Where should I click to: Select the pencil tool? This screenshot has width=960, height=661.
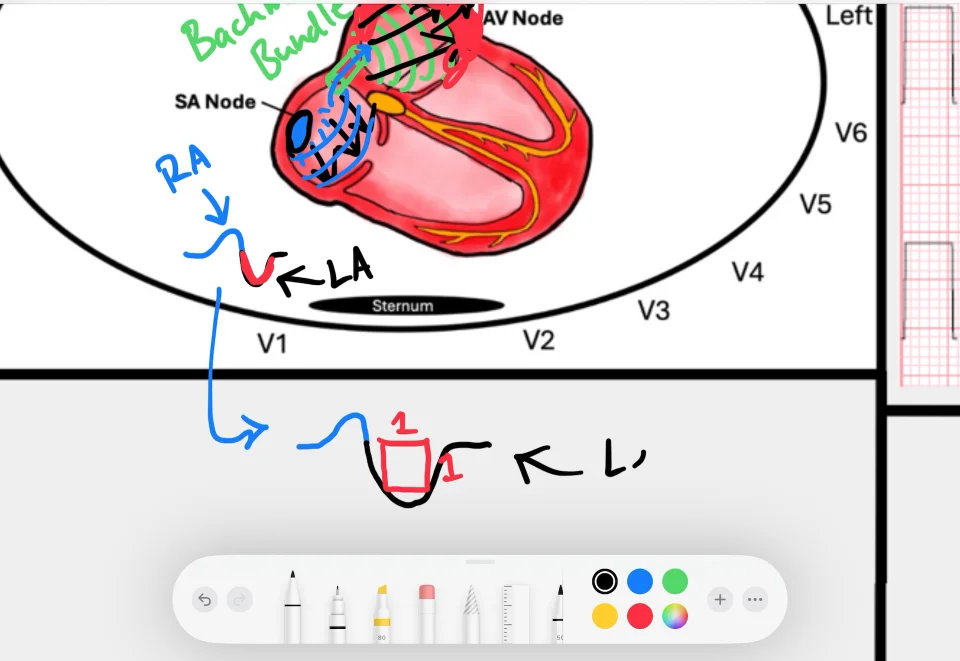pos(559,612)
